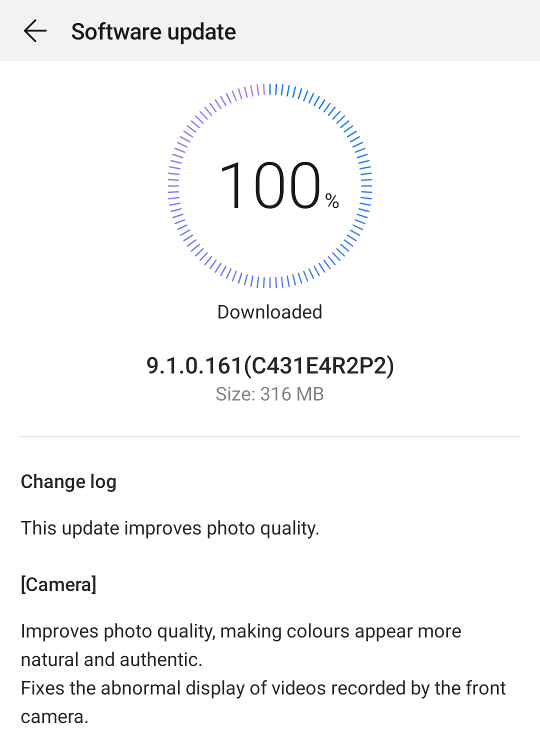Go back from Software update
The width and height of the screenshot is (540, 744).
pyautogui.click(x=35, y=31)
